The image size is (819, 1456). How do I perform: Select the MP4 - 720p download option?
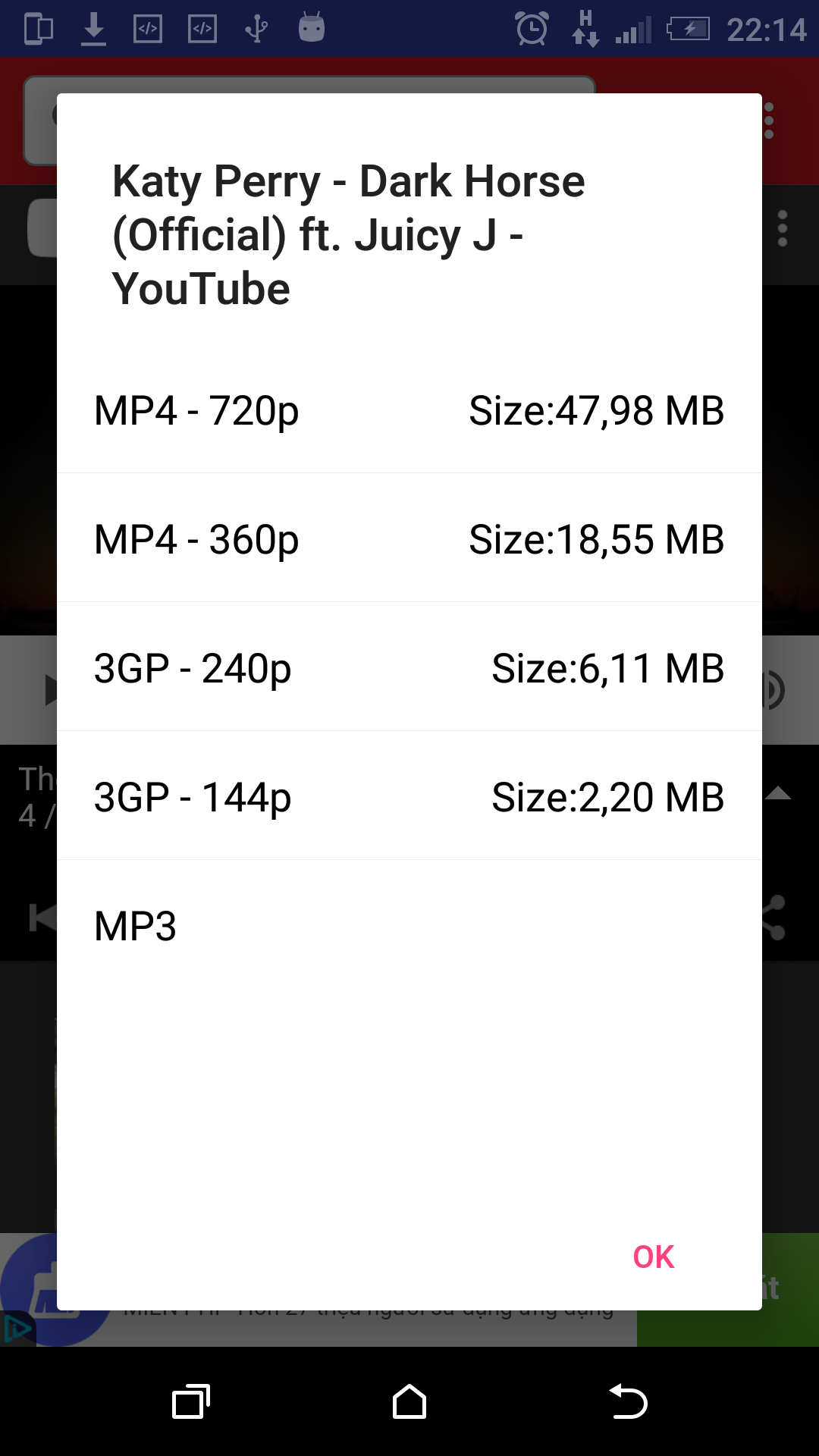[x=409, y=410]
